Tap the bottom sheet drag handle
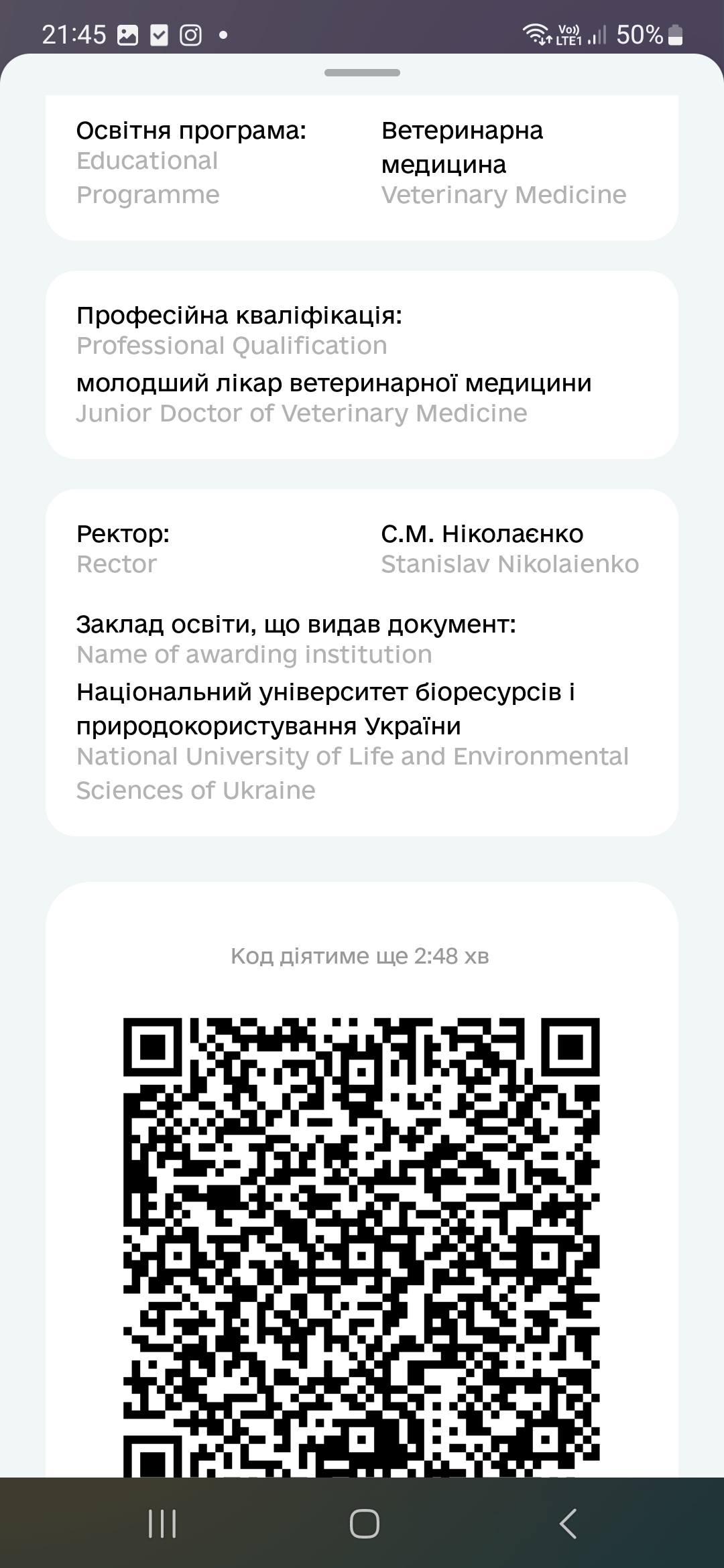This screenshot has height=1568, width=724. tap(362, 72)
